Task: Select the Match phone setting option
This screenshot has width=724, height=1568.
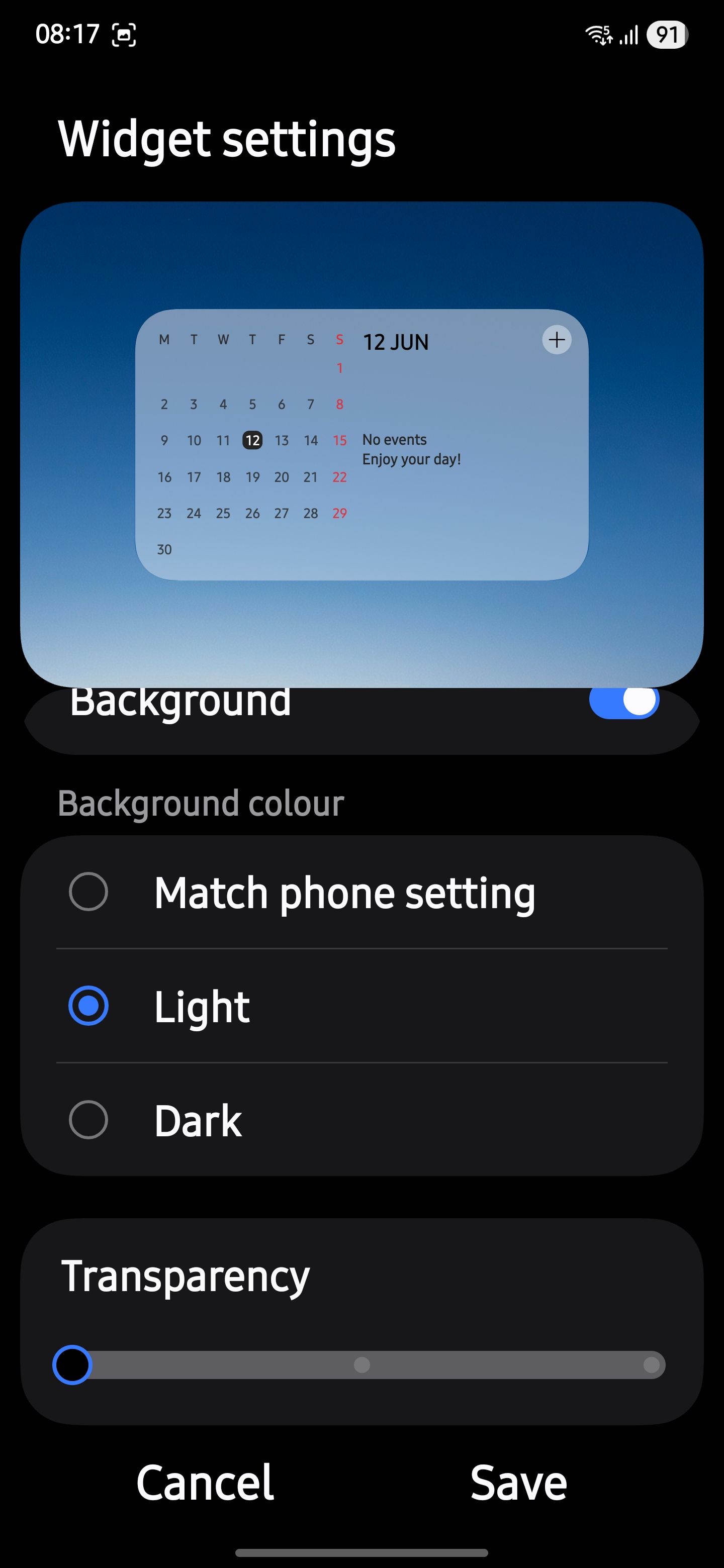Action: [x=89, y=893]
